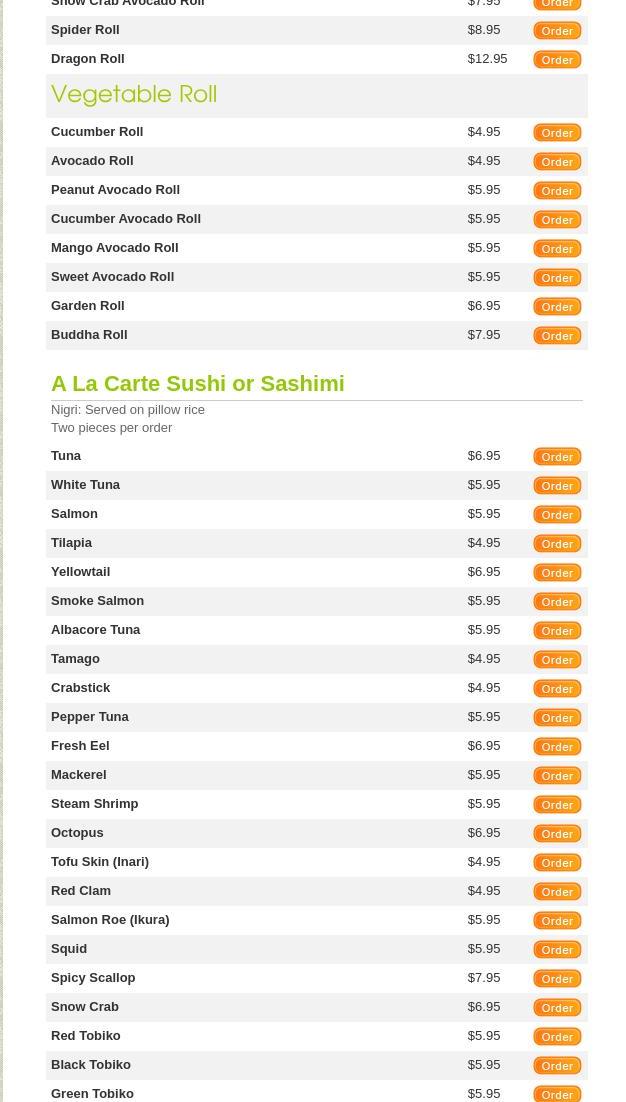Choose Order for Yellowtail
This screenshot has width=626, height=1102.
click(x=557, y=573)
